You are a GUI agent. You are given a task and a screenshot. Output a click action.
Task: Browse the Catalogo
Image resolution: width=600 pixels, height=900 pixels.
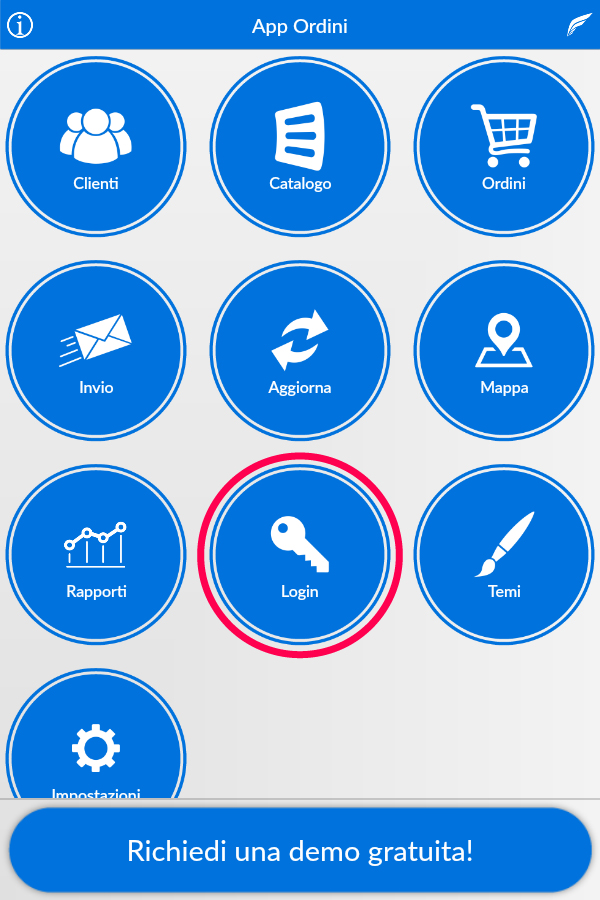(300, 146)
